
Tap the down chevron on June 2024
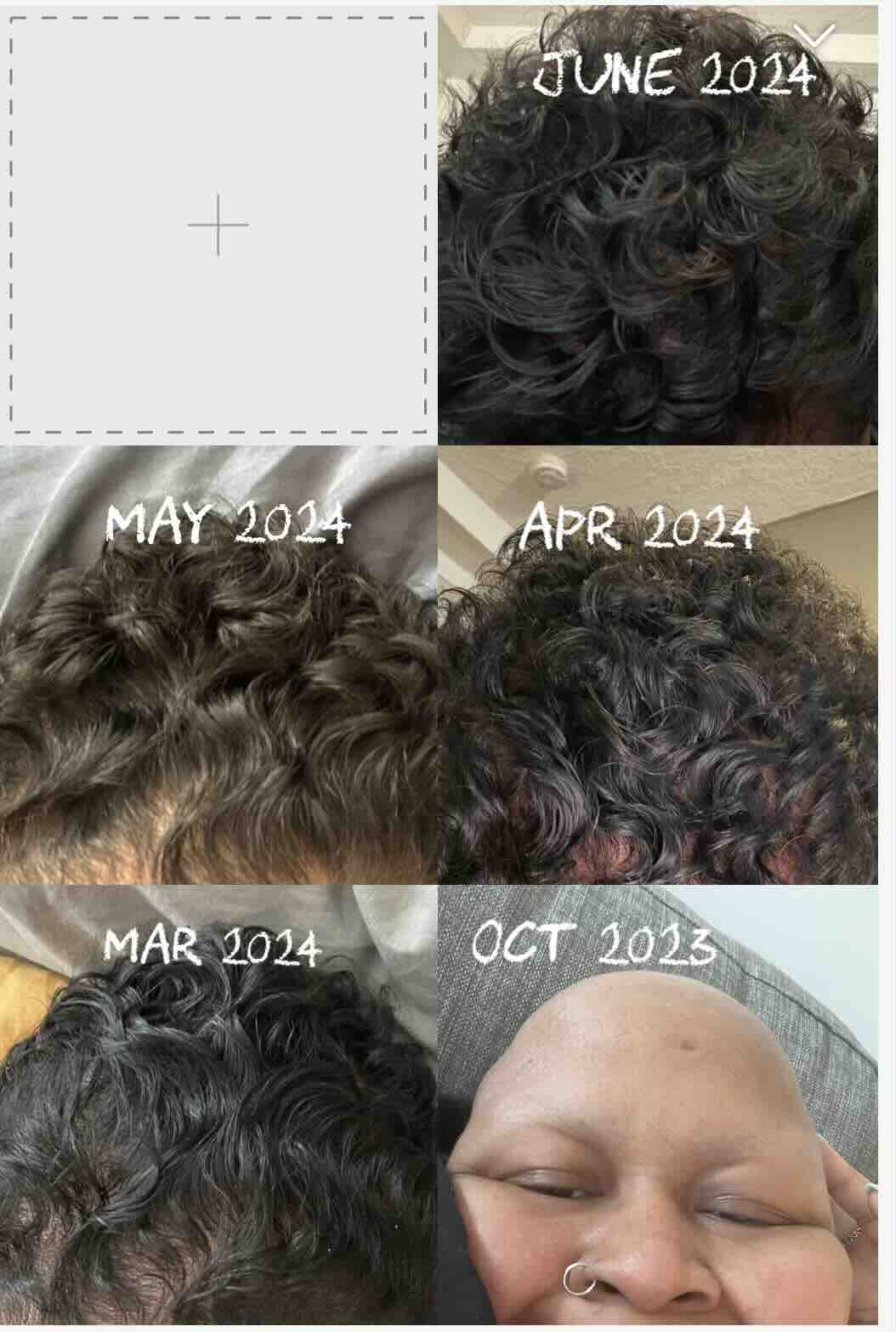[814, 35]
